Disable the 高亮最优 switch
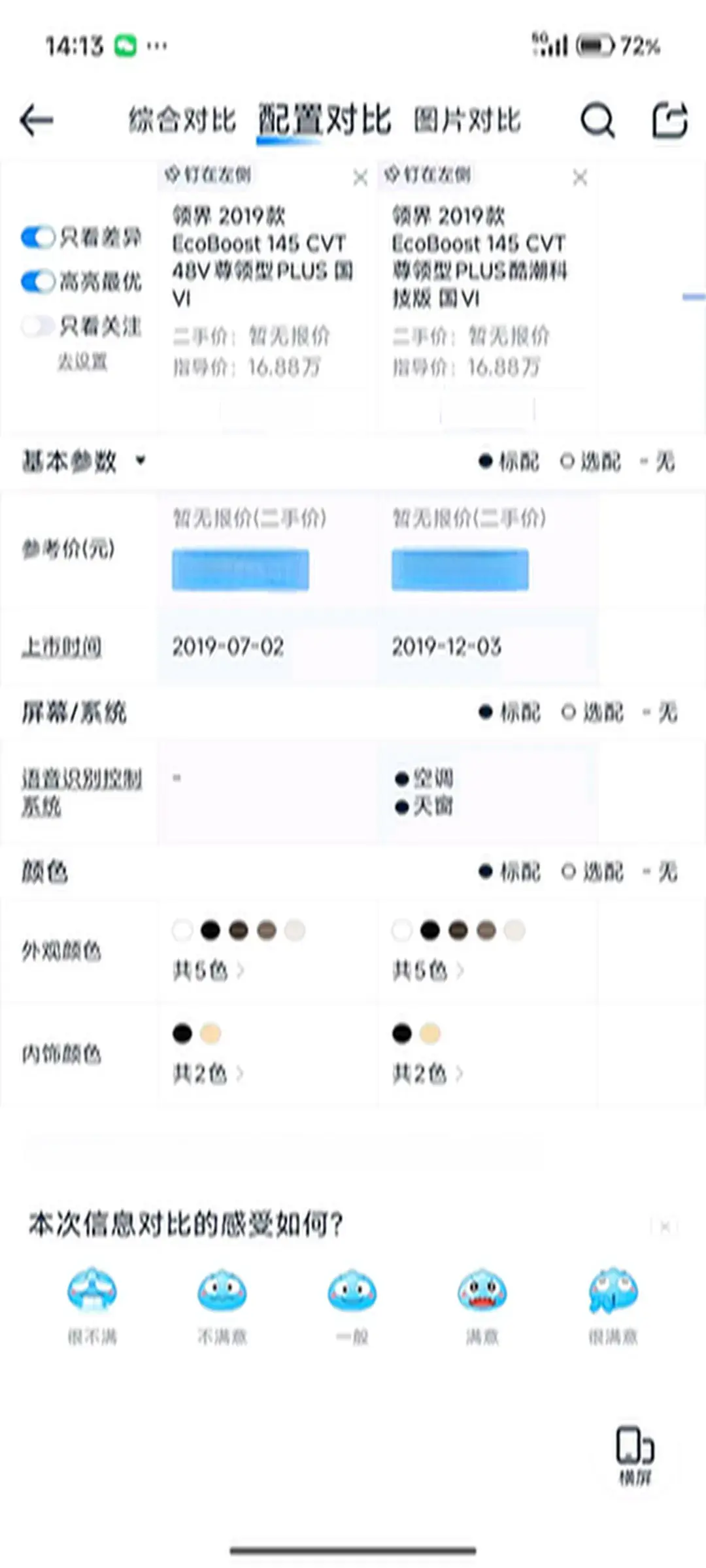 [38, 282]
